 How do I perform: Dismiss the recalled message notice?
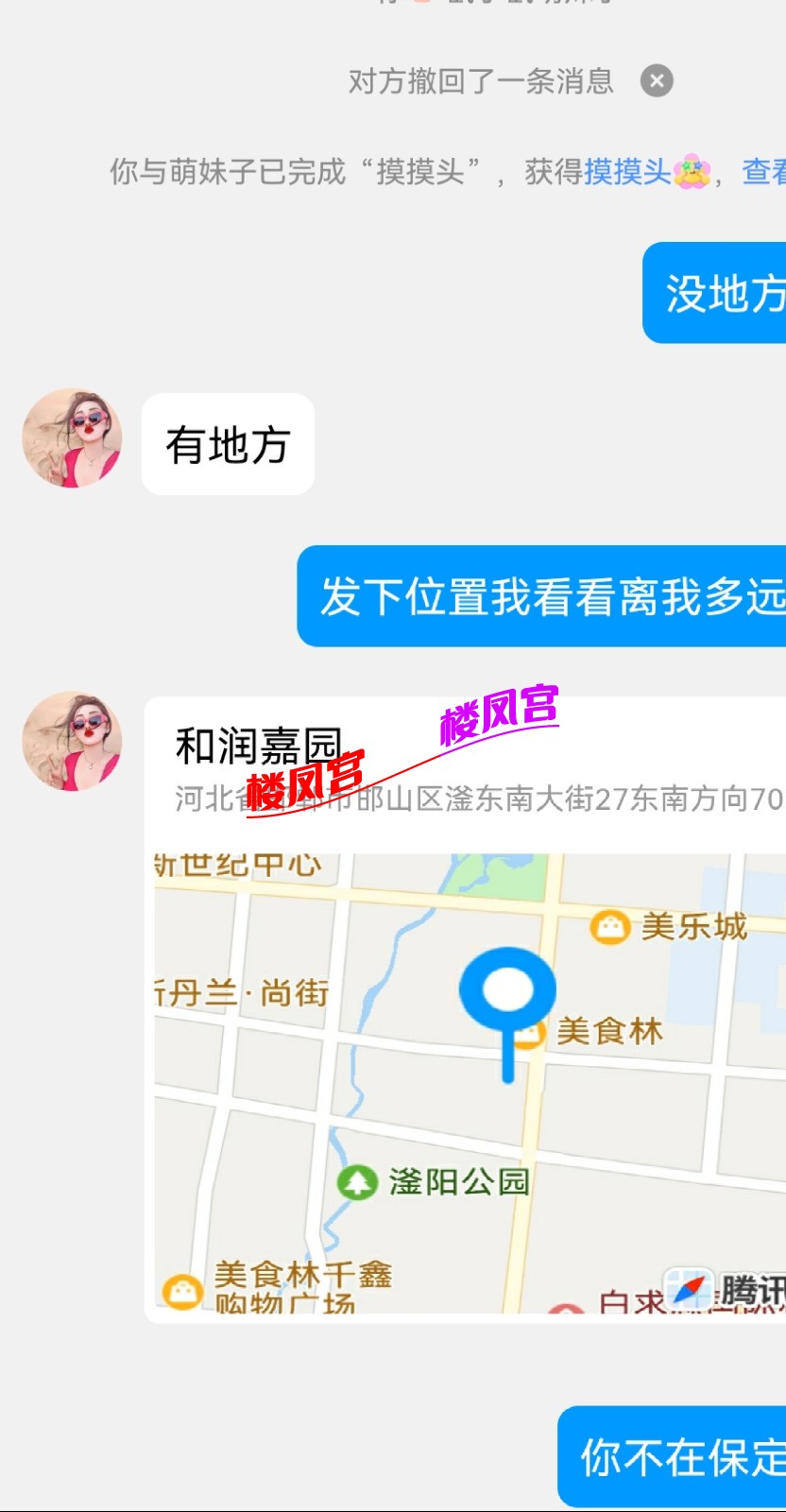(657, 81)
